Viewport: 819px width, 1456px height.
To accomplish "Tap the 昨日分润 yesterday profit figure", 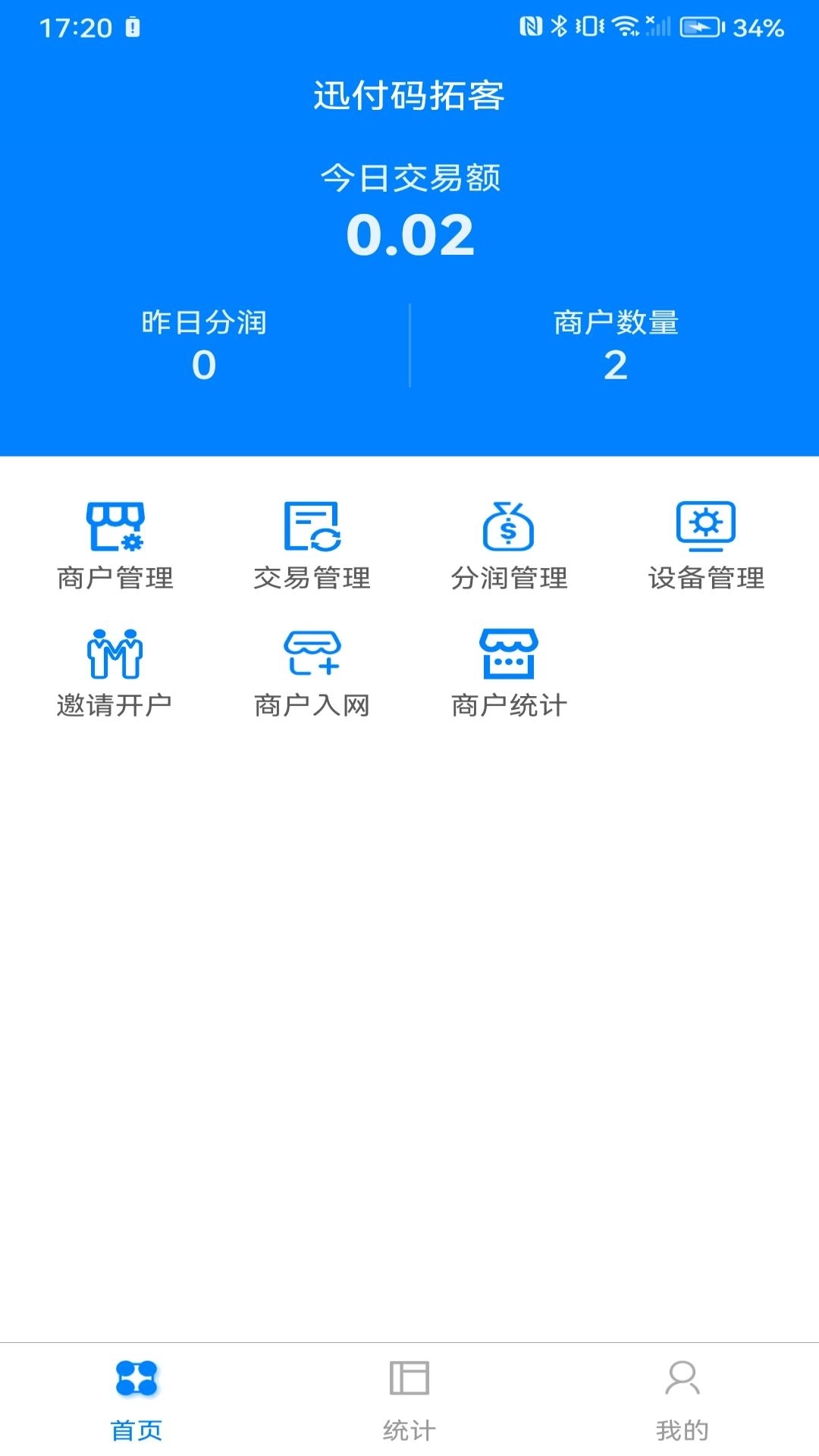I will 202,366.
